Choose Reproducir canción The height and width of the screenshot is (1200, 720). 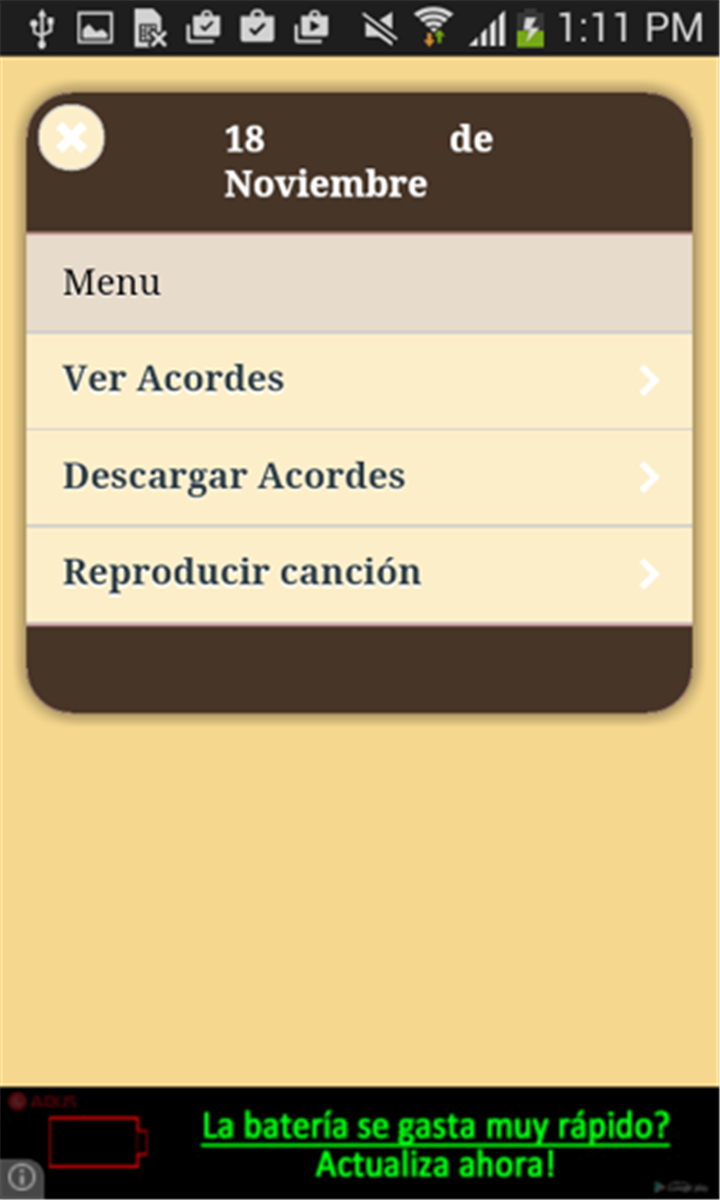coord(359,575)
